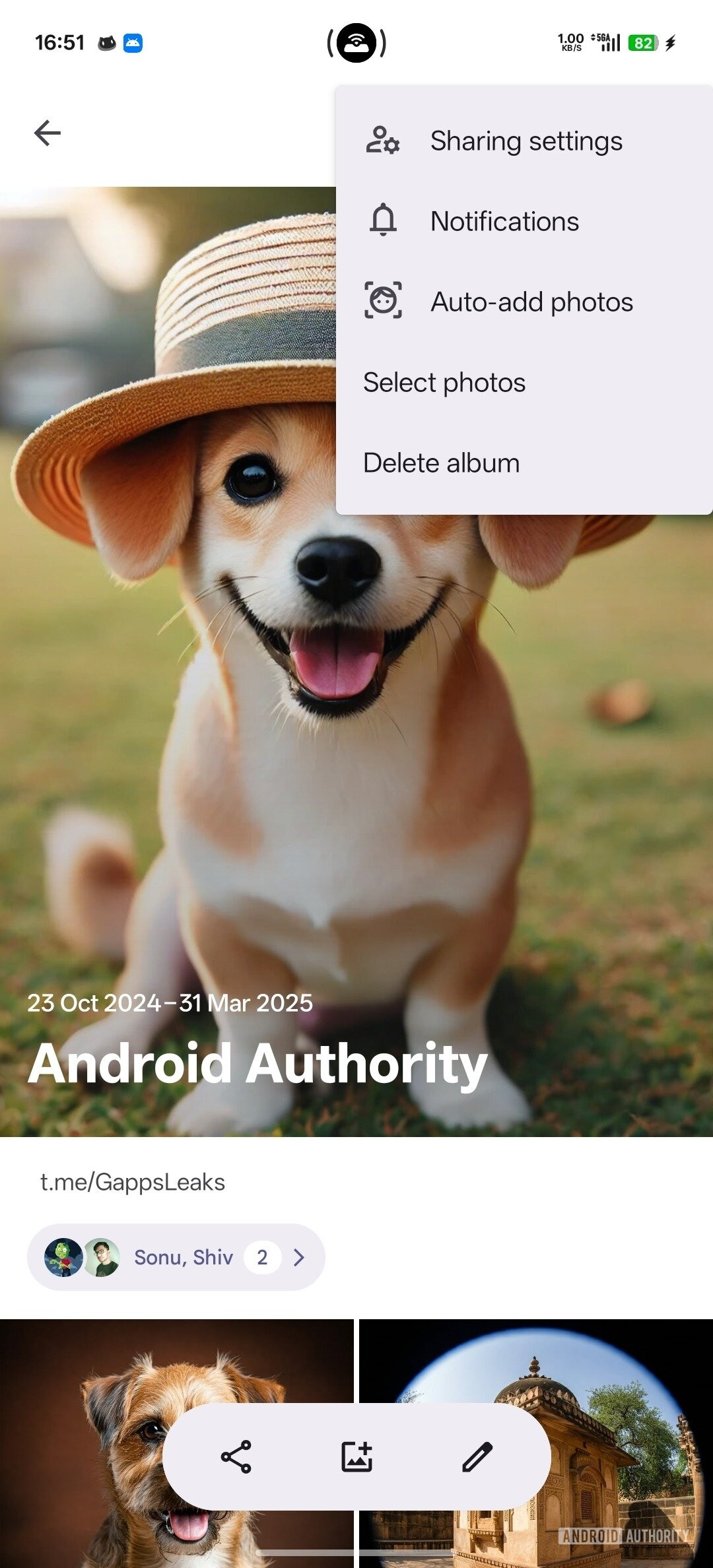This screenshot has height=1568, width=713.
Task: Choose Auto-add photos option
Action: [531, 302]
